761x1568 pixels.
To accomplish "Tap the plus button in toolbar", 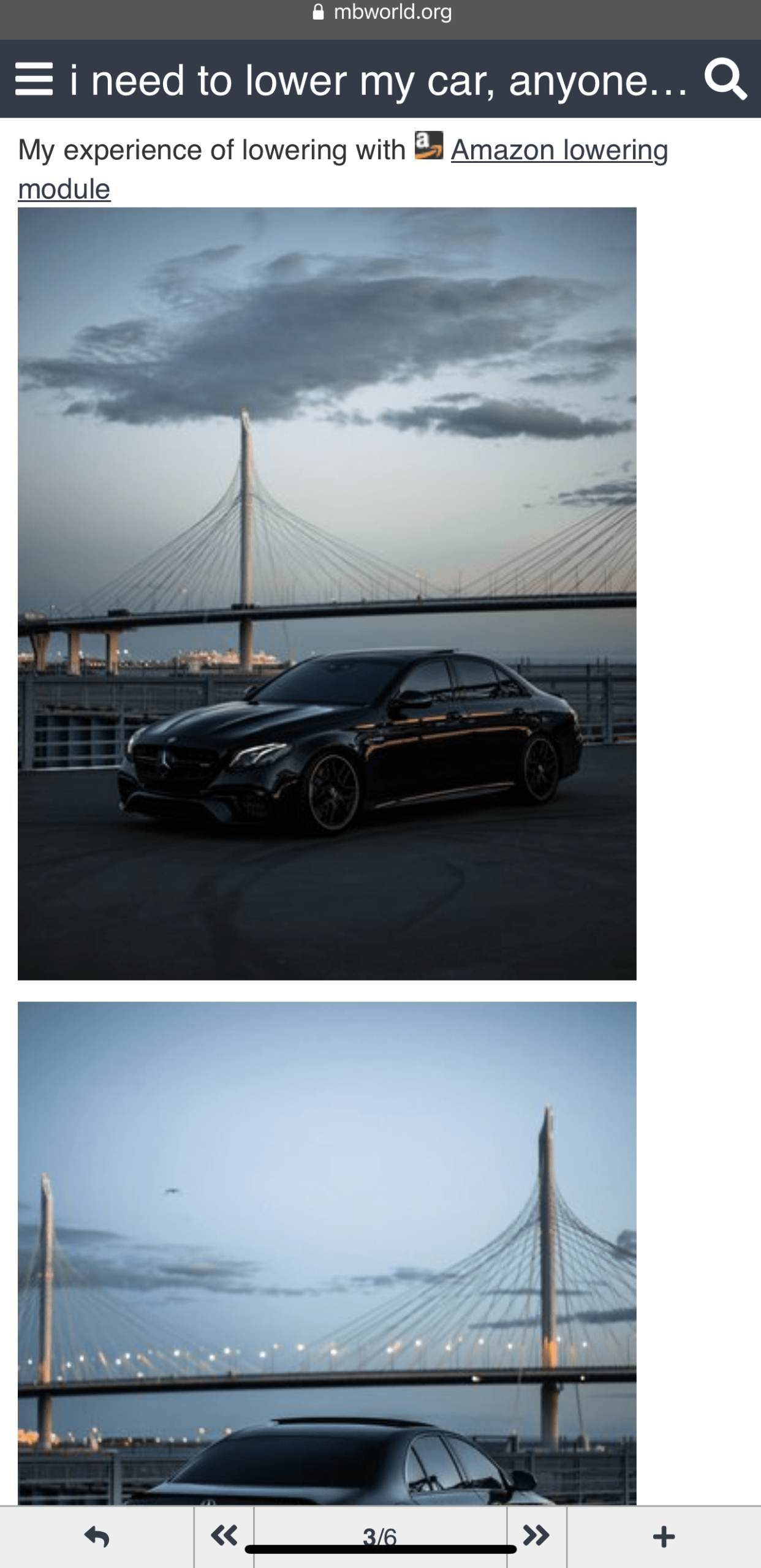I will tap(664, 1536).
